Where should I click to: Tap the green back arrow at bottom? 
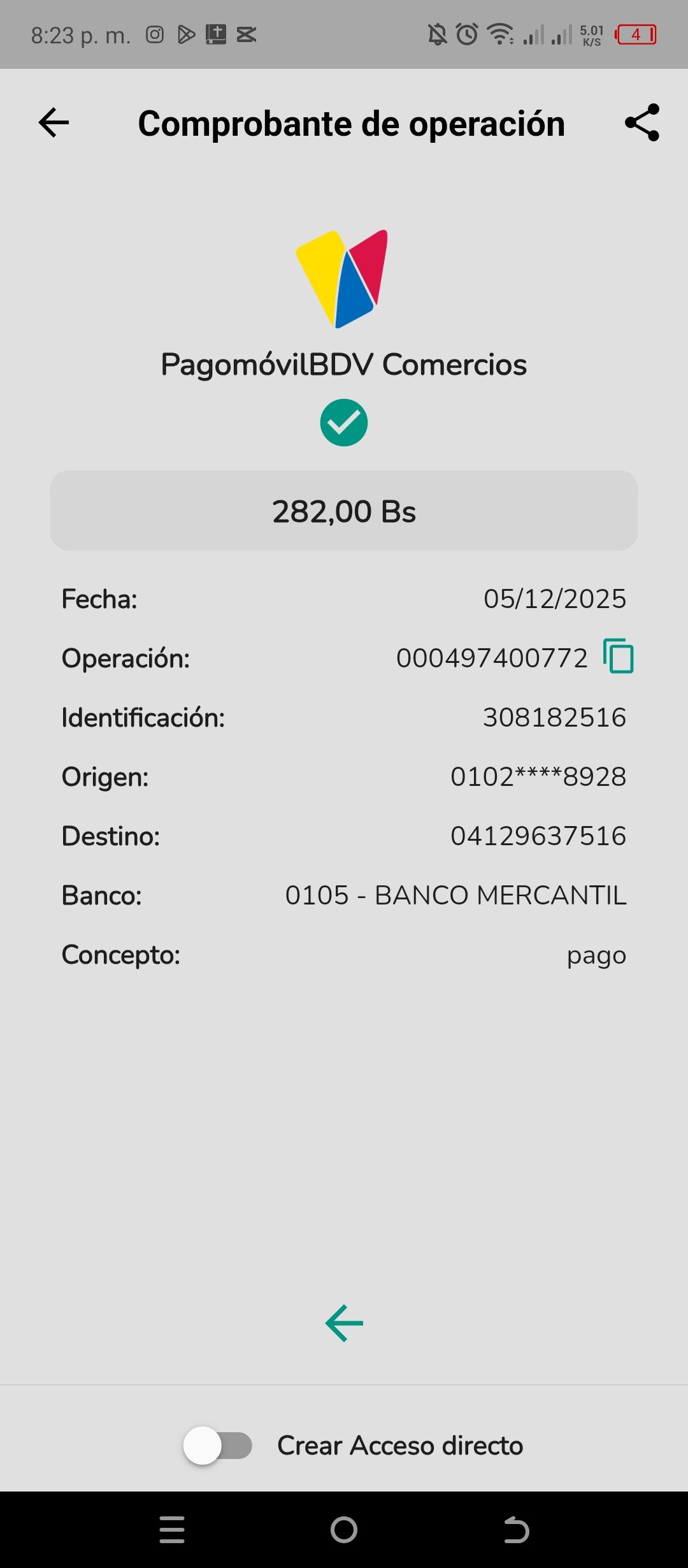coord(344,1323)
